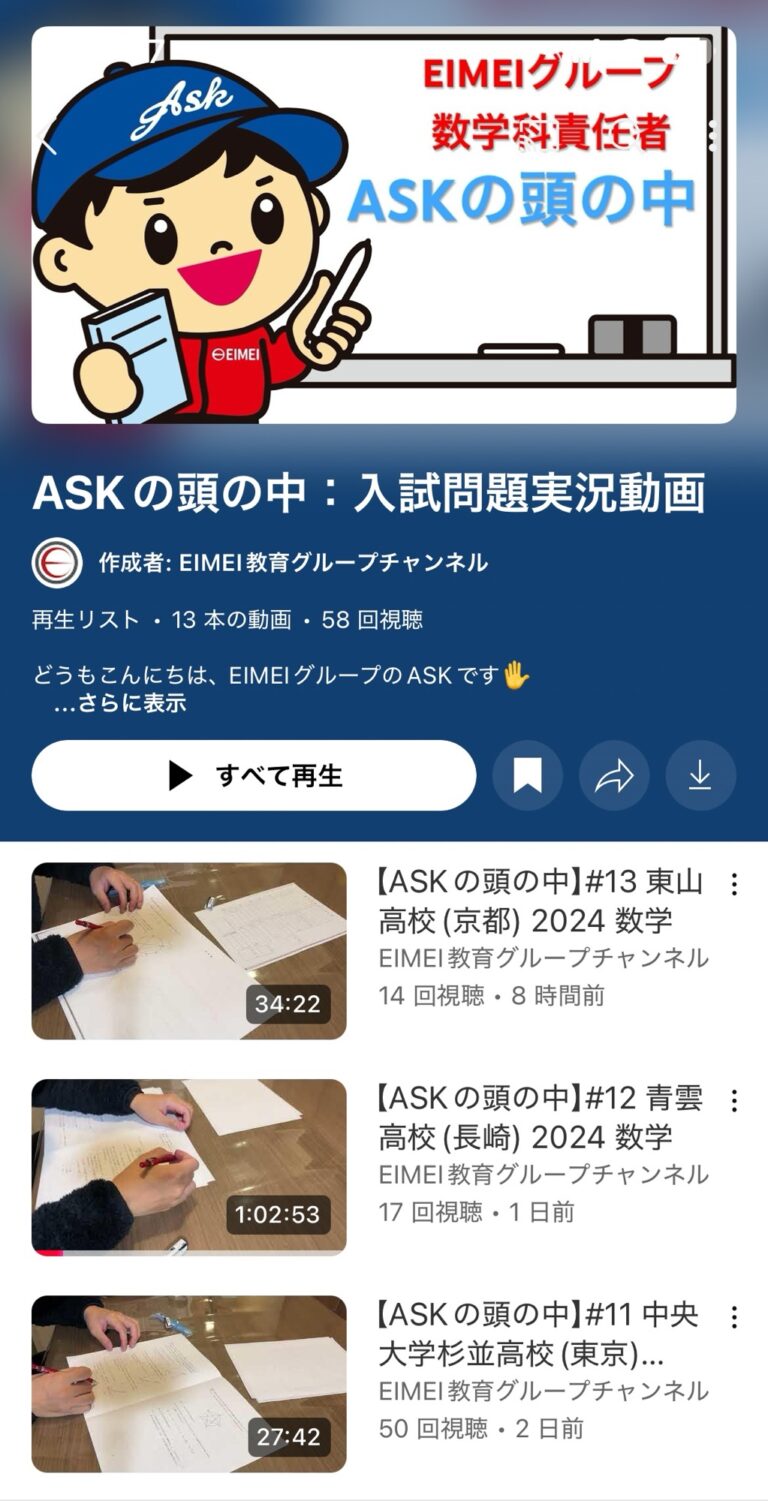Open the EIMEI教育グループチャンネル creator page
The height and width of the screenshot is (1501, 768).
(x=293, y=563)
